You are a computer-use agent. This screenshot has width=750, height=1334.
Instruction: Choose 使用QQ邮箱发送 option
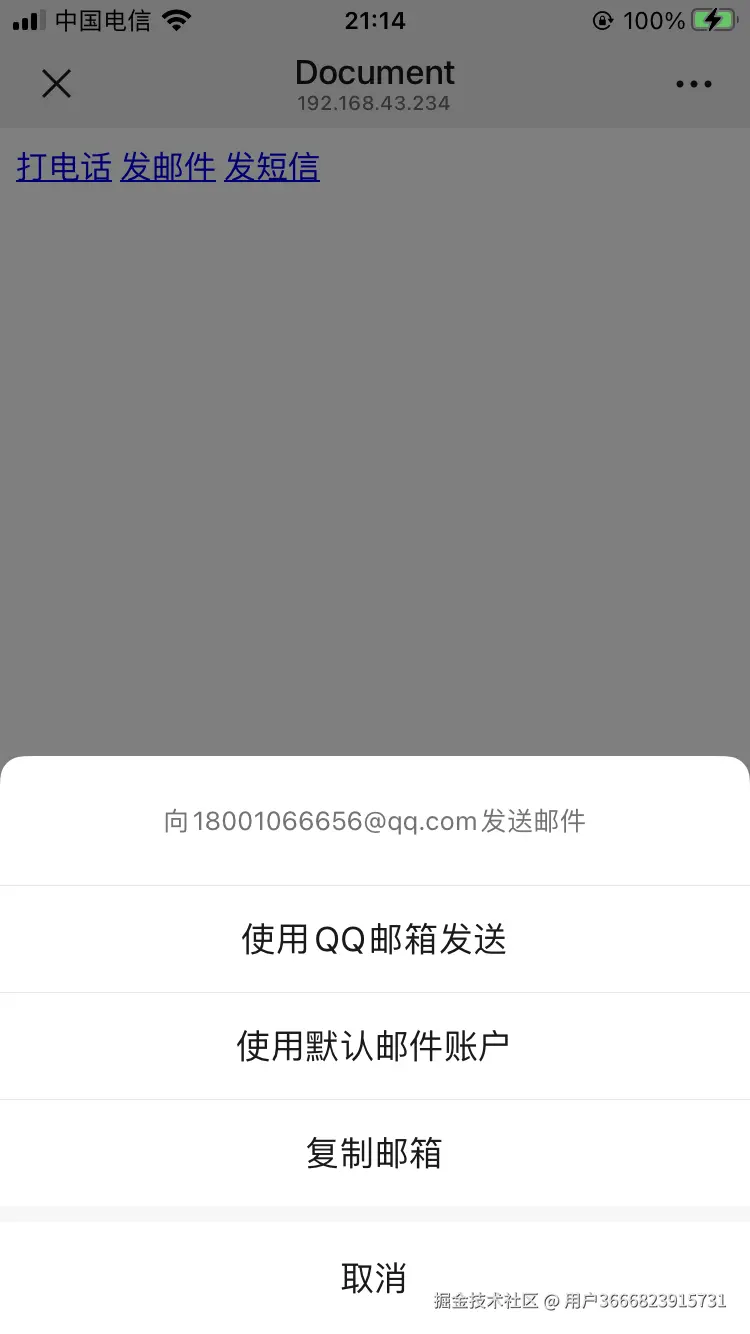coord(374,939)
